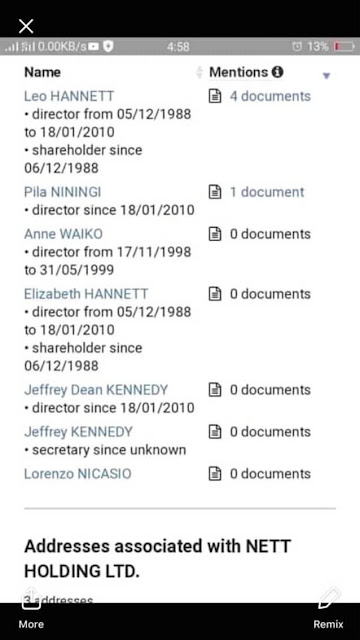This screenshot has width=360, height=640.
Task: Open the More share options
Action: pos(31,608)
